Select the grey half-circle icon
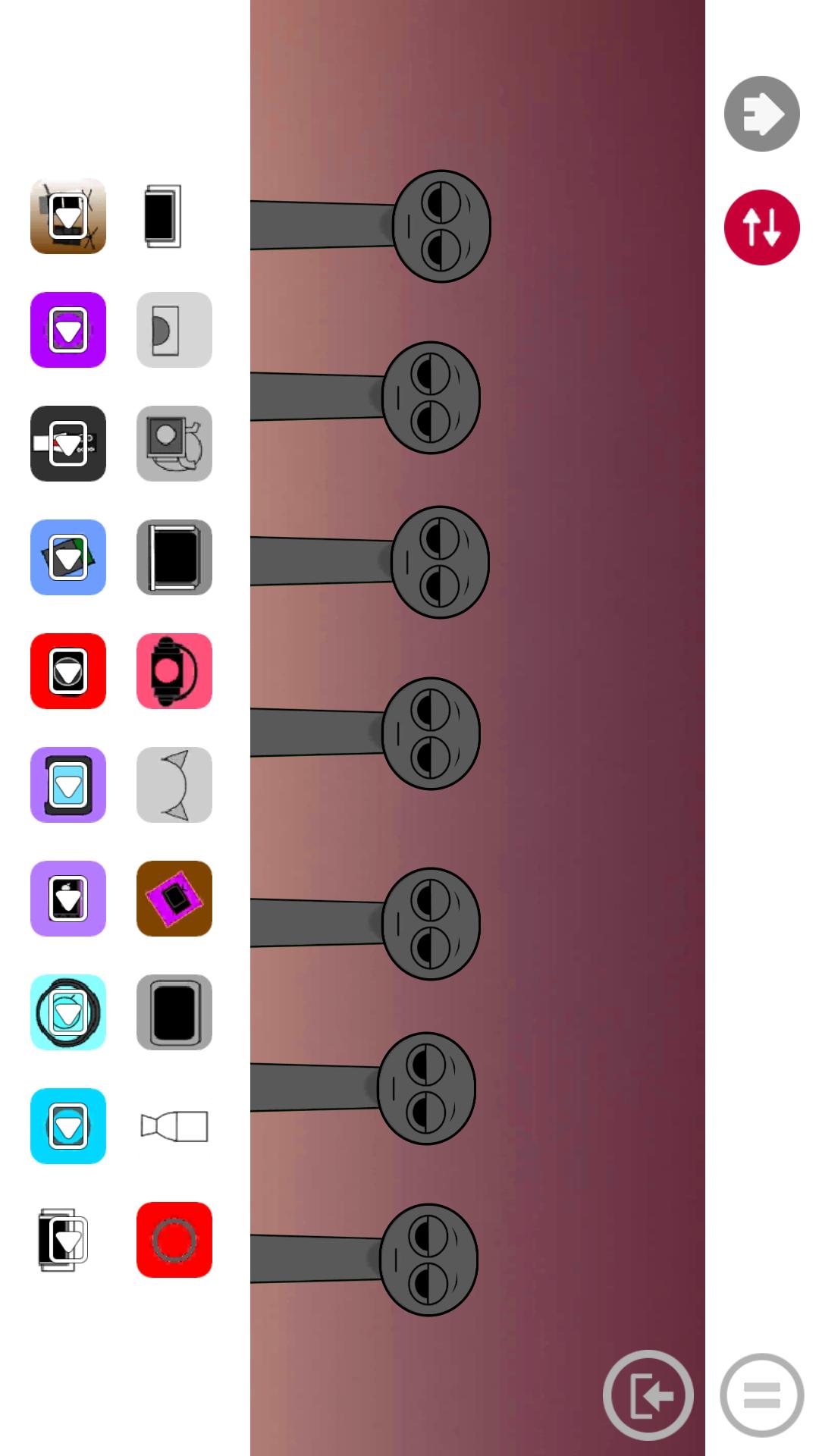The height and width of the screenshot is (1456, 819). click(174, 330)
